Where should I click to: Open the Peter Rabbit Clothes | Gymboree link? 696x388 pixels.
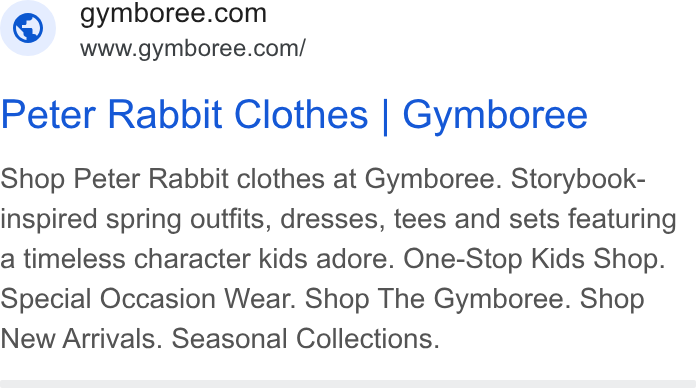294,115
